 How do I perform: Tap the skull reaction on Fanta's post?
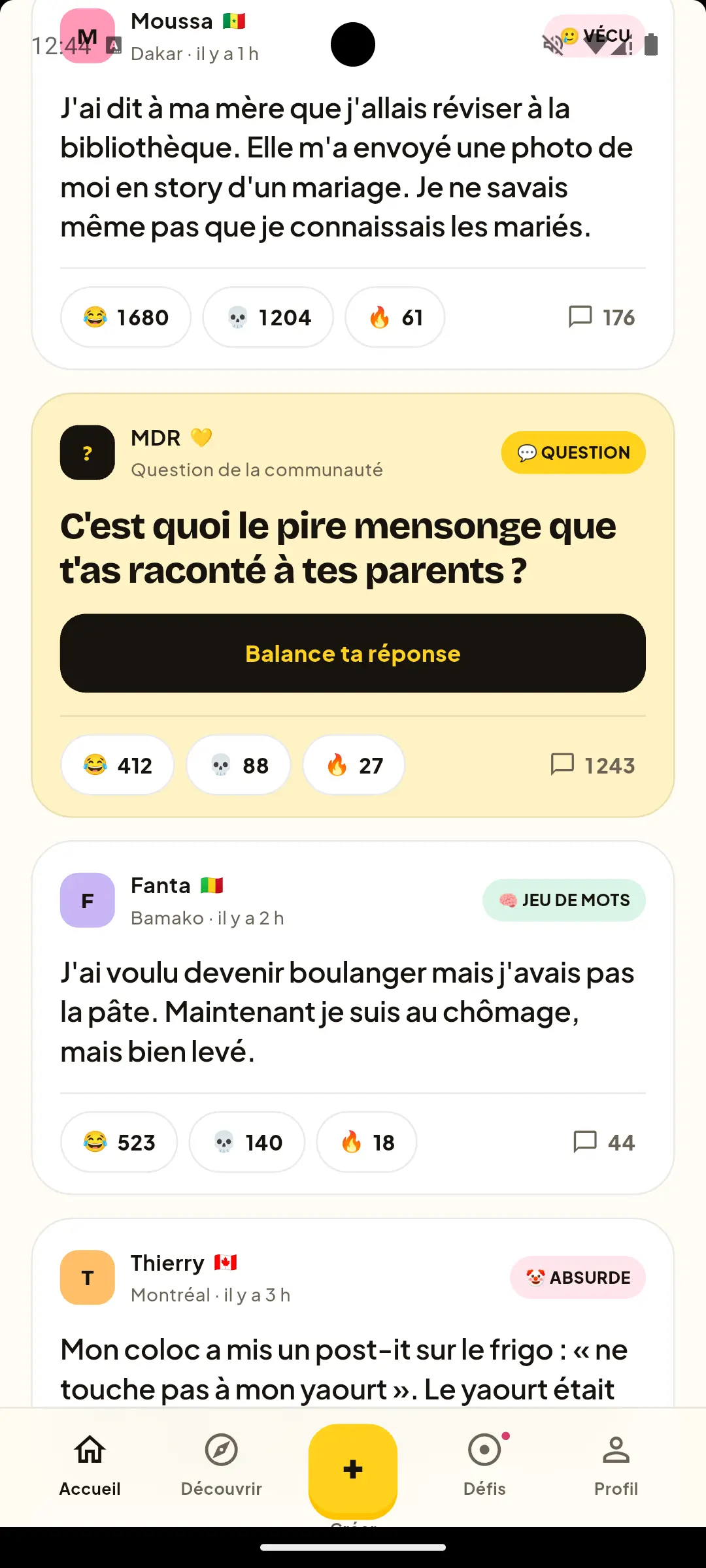247,1142
